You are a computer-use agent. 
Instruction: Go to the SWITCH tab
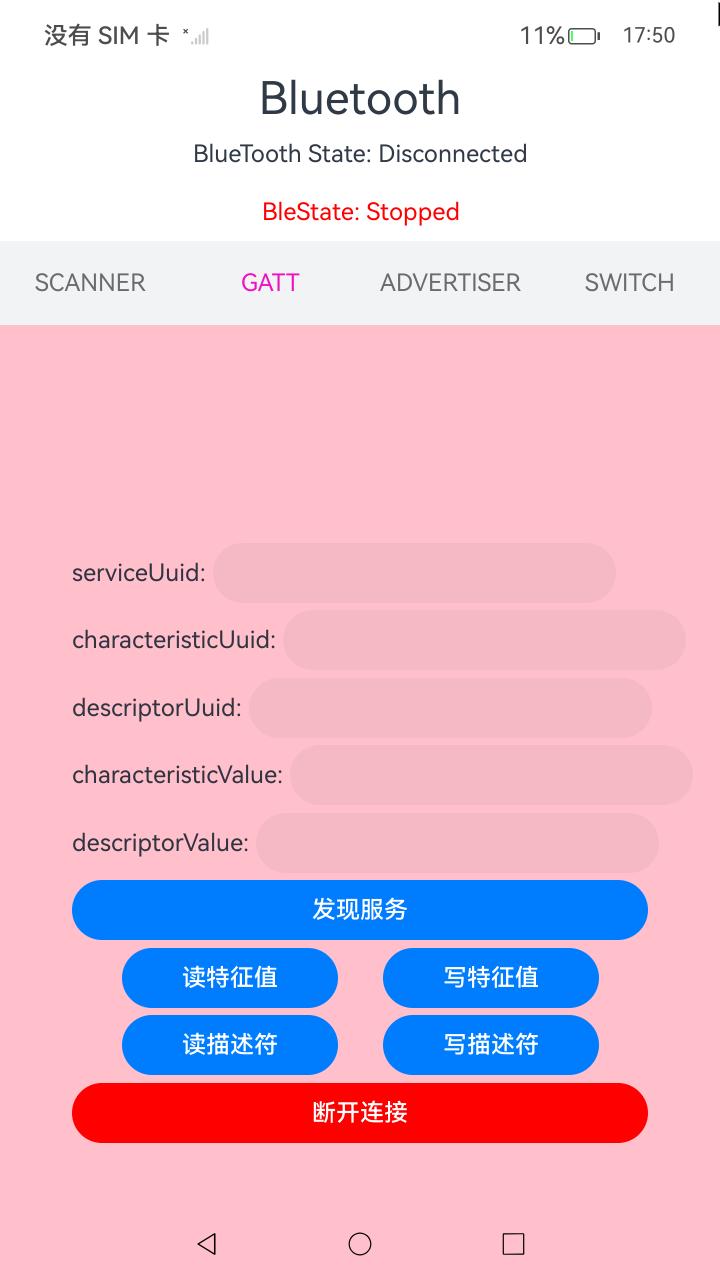pyautogui.click(x=629, y=283)
